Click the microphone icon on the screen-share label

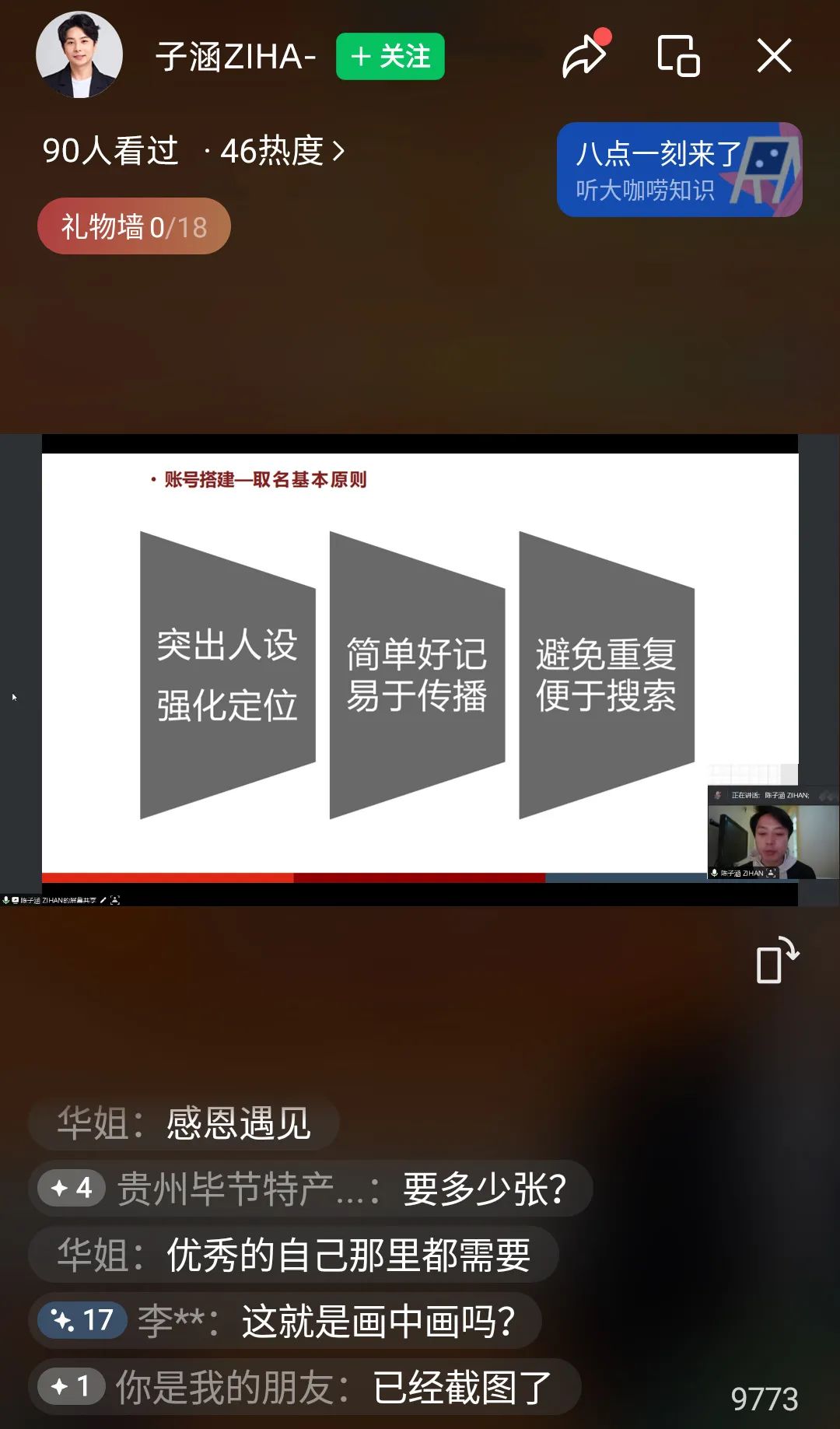click(x=5, y=899)
